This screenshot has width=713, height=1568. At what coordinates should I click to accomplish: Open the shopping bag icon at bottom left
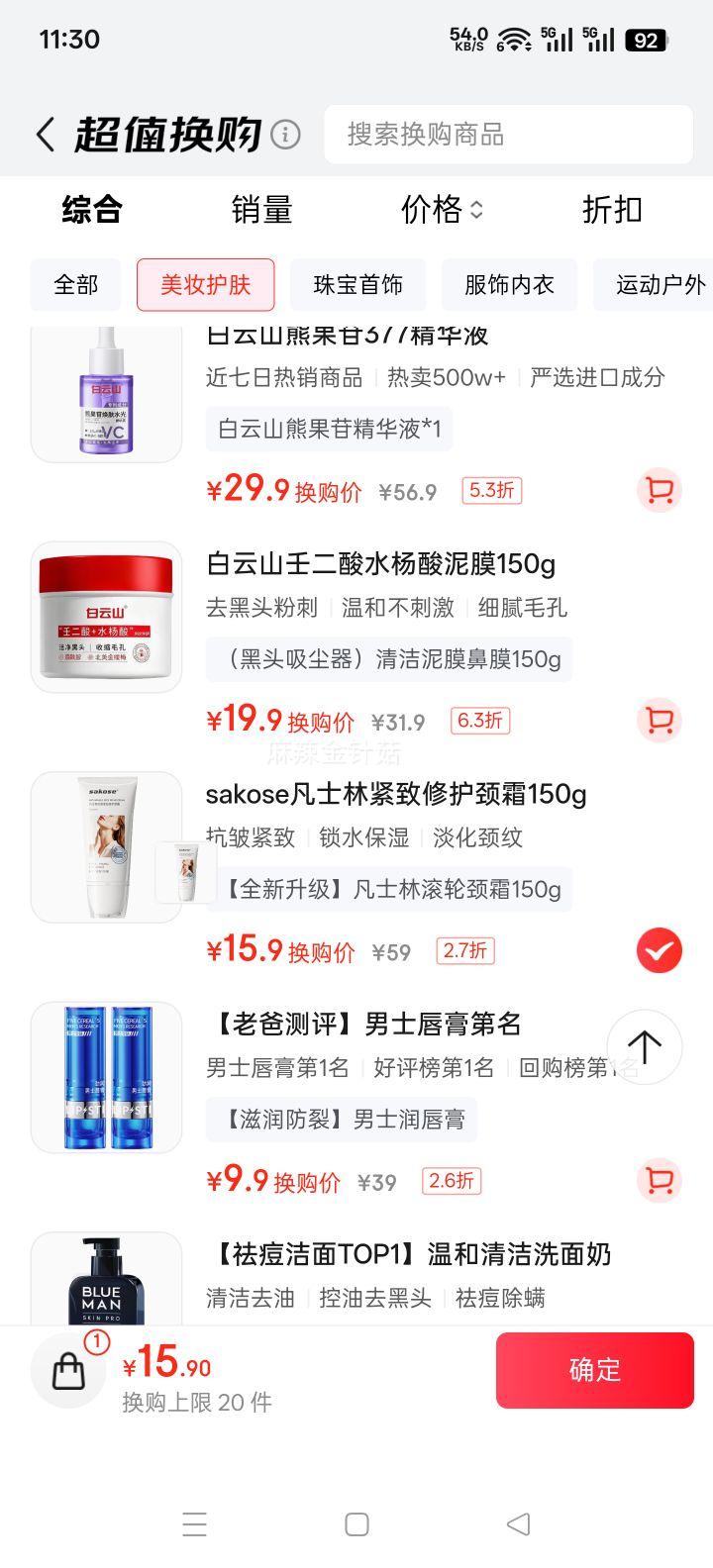(x=67, y=1370)
